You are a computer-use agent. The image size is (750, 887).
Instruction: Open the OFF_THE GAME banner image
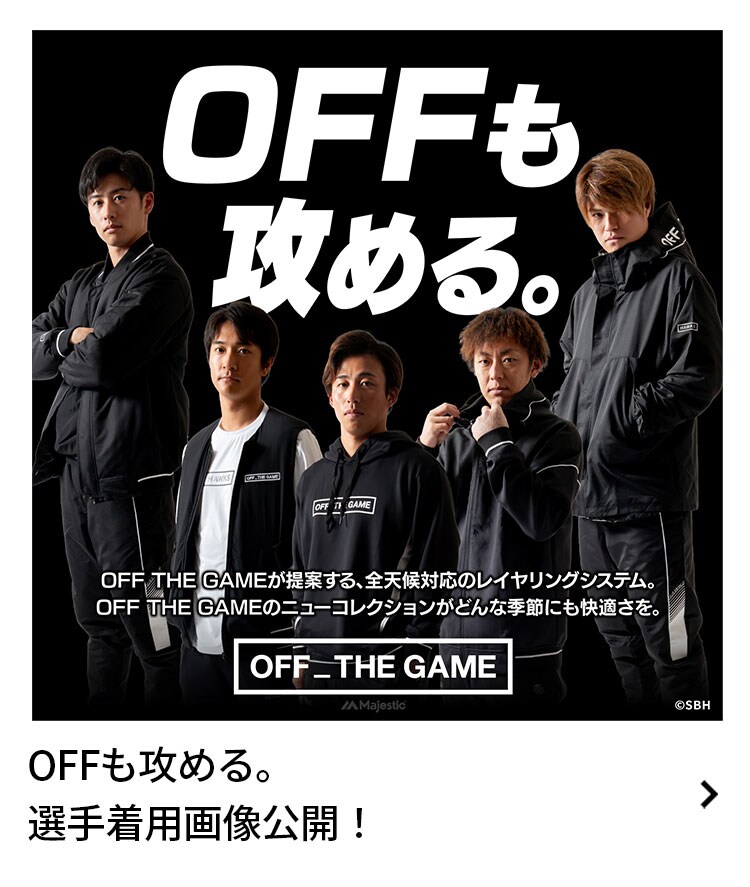[x=377, y=375]
